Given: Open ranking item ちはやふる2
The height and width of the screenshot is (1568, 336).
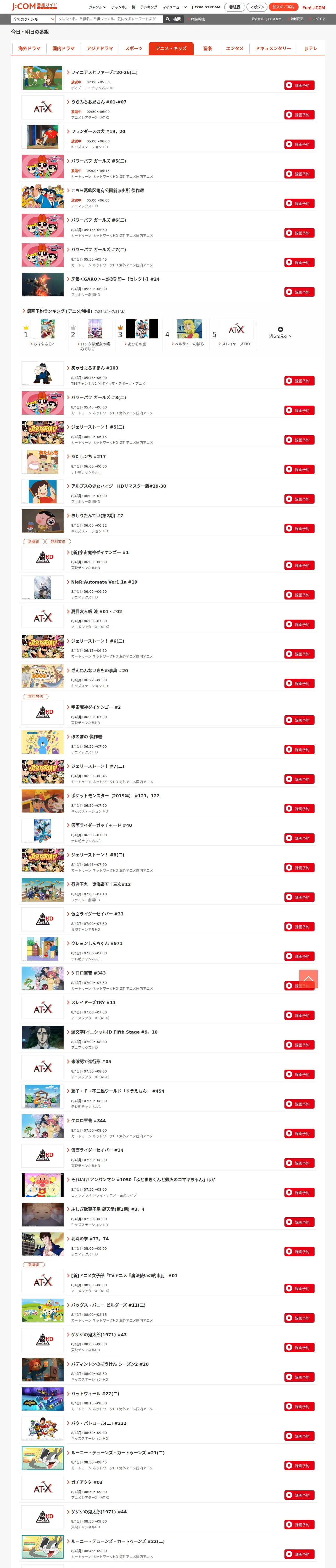Looking at the screenshot, I should click(x=44, y=344).
